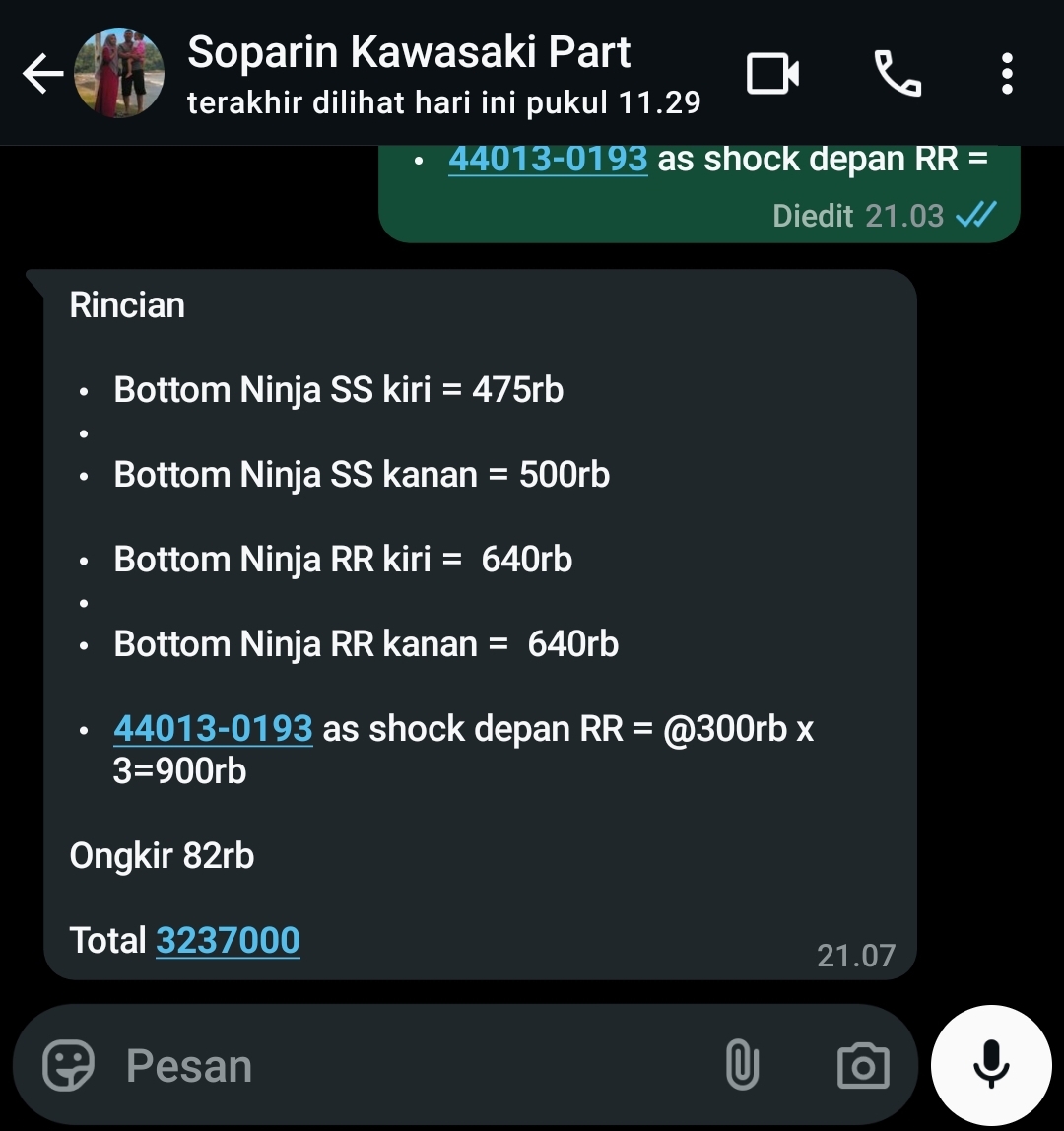Open the emoji and sticker picker
Screen dimensions: 1064x1131
69,1065
